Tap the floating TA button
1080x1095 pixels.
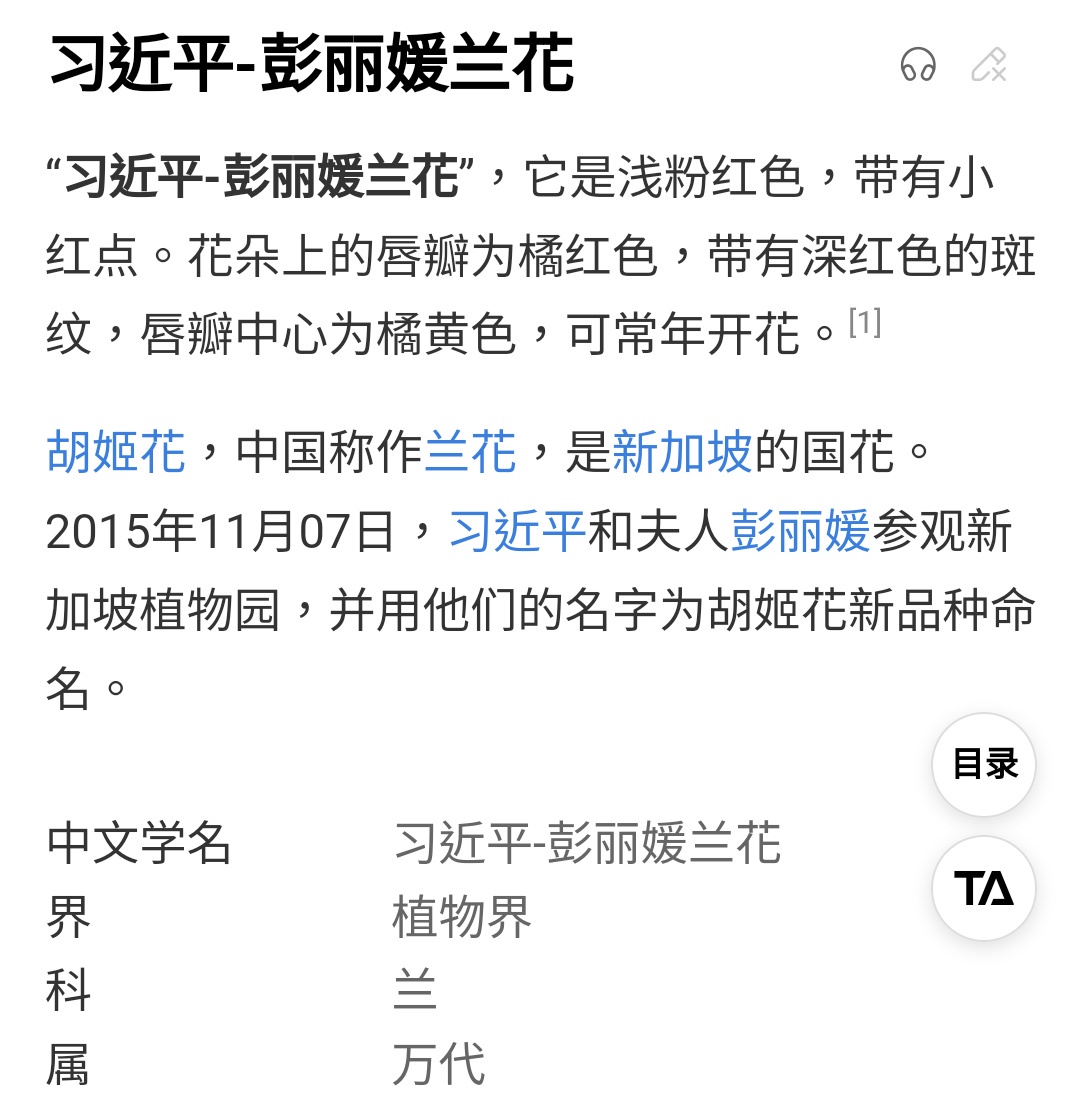[x=984, y=888]
